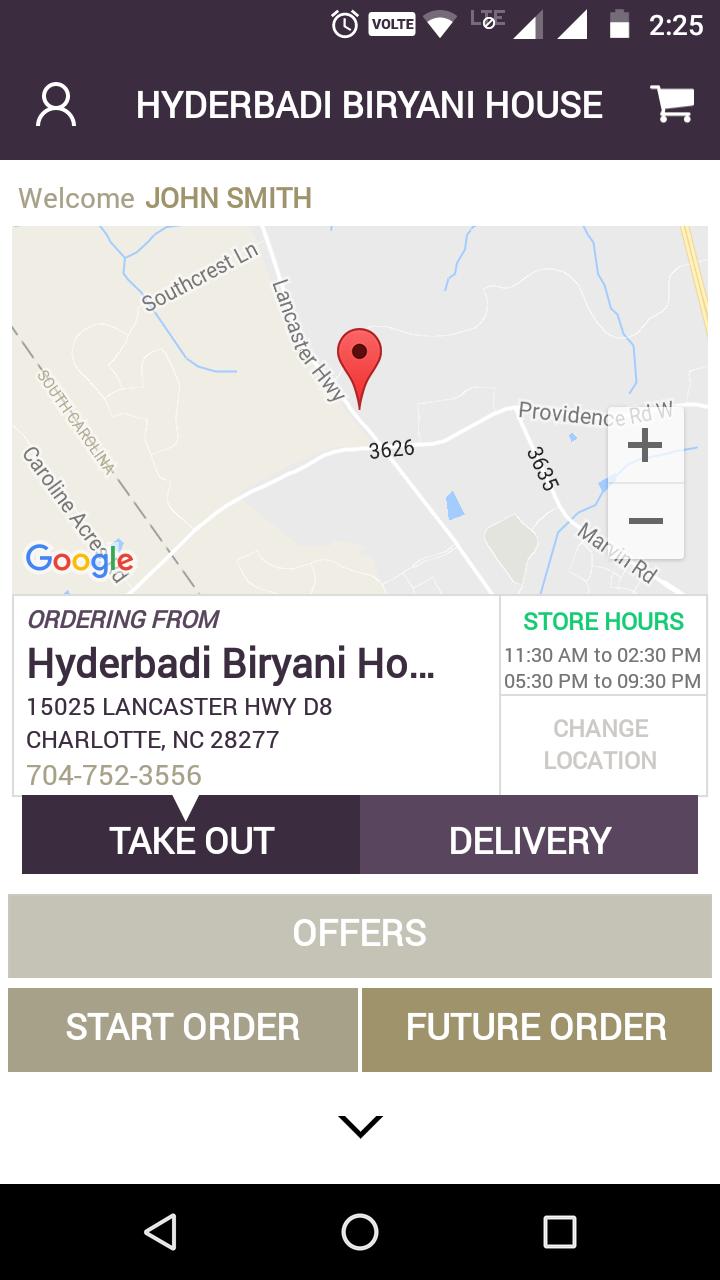720x1280 pixels.
Task: Switch to DELIVERY ordering mode
Action: 529,839
